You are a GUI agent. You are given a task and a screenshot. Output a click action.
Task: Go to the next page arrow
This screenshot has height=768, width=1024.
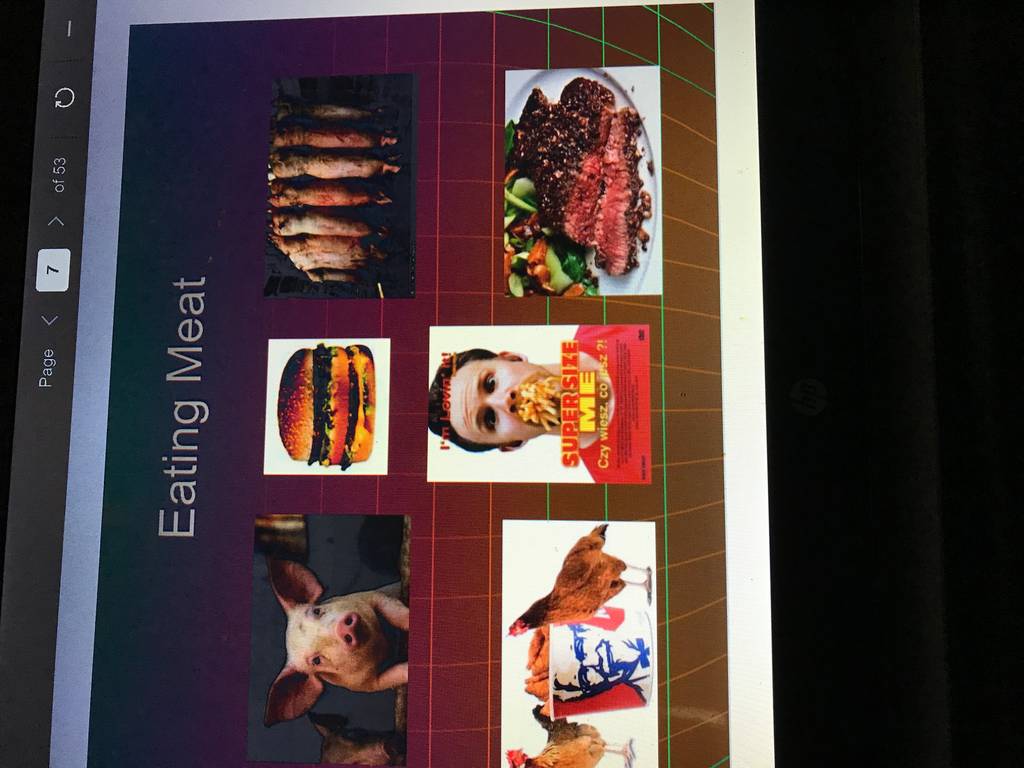coord(56,221)
